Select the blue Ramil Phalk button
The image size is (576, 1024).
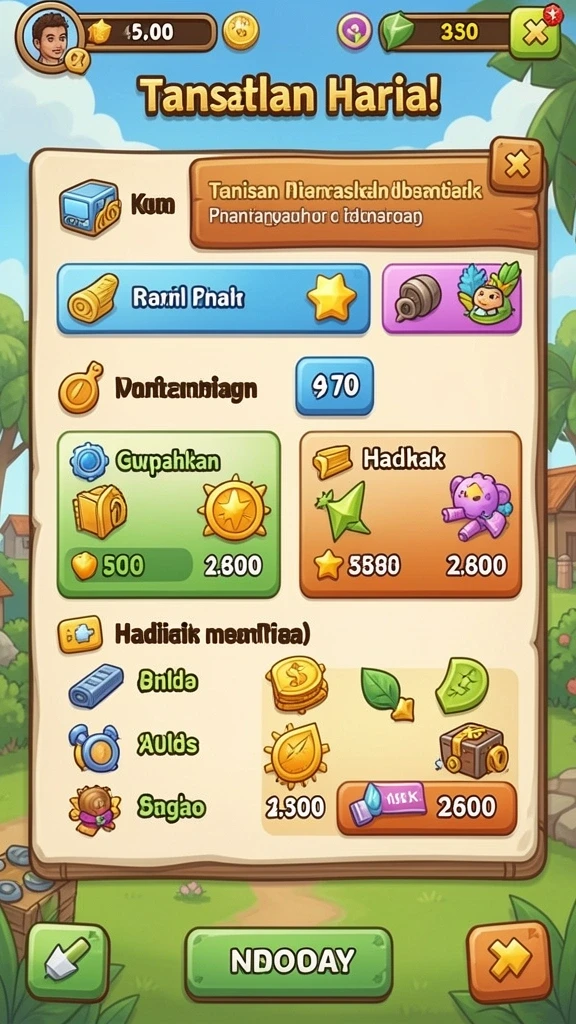[213, 298]
